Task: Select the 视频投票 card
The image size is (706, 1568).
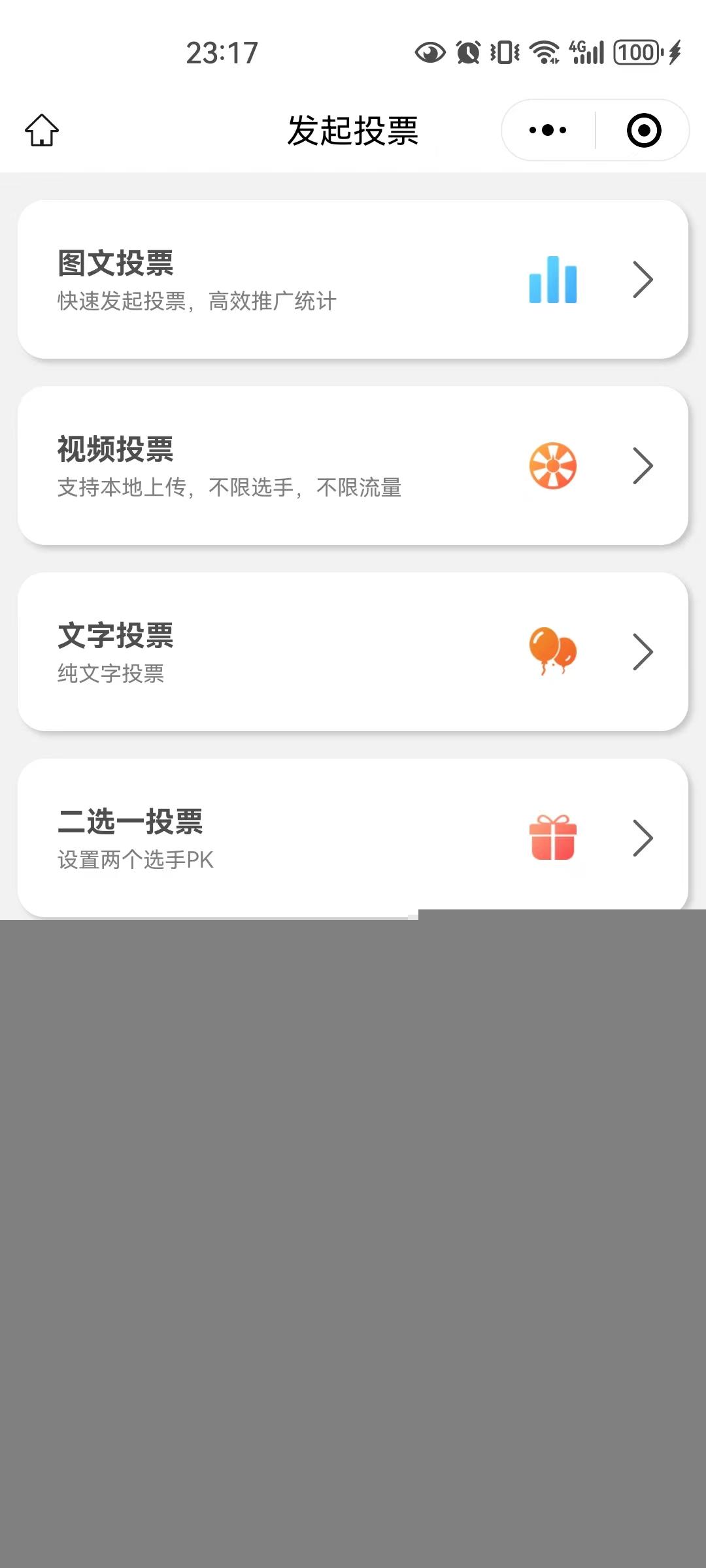Action: (353, 466)
